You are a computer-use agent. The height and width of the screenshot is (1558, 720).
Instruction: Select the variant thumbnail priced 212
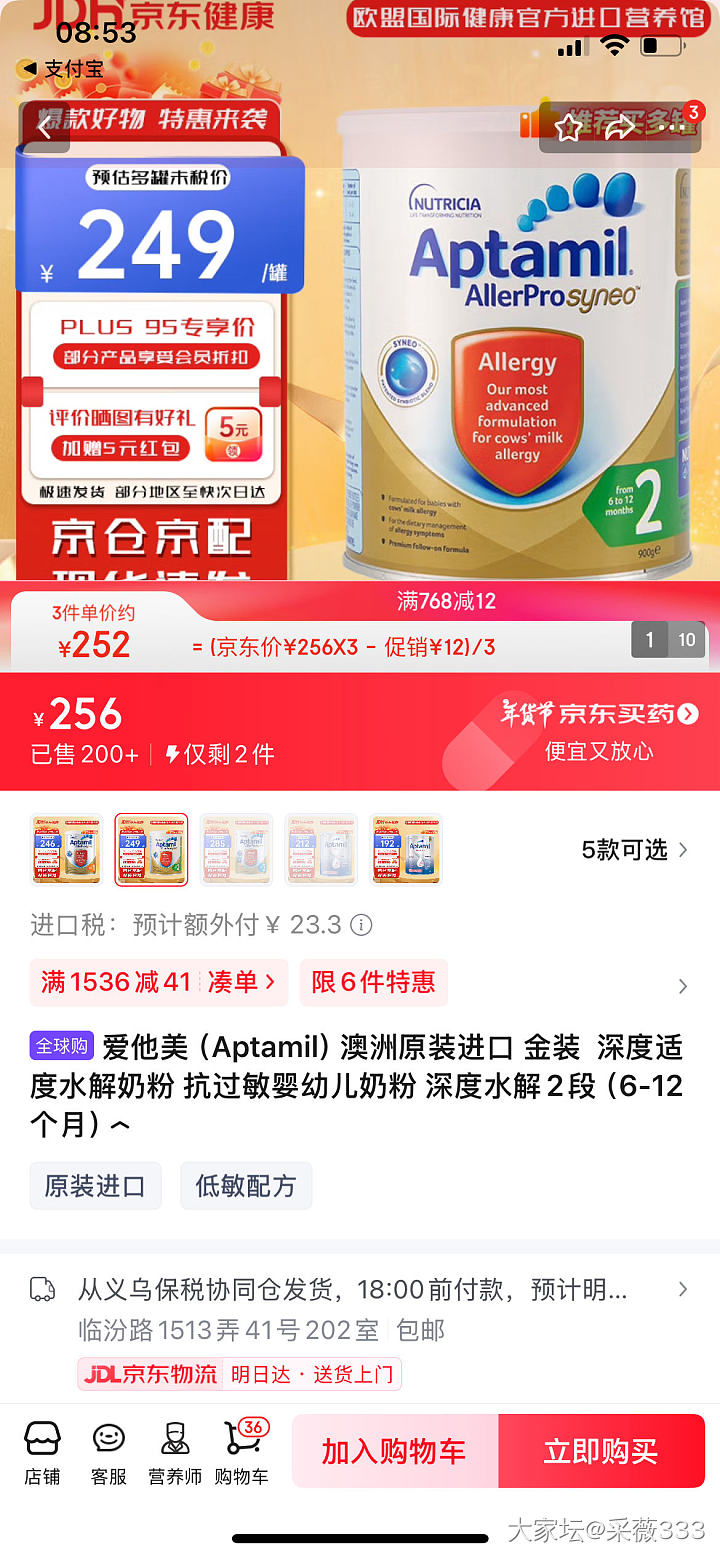pyautogui.click(x=321, y=850)
